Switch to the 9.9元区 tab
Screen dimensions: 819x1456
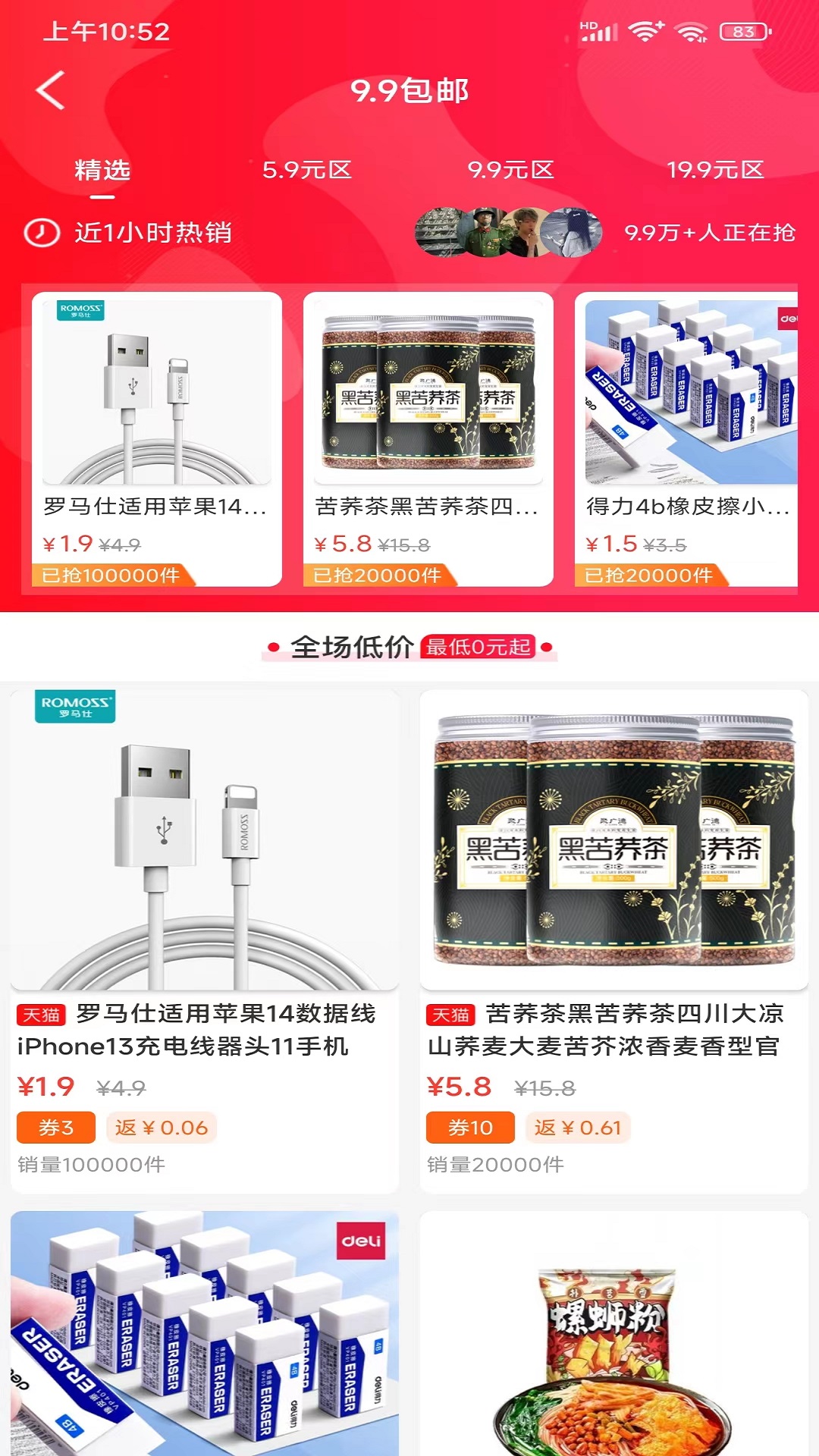511,170
